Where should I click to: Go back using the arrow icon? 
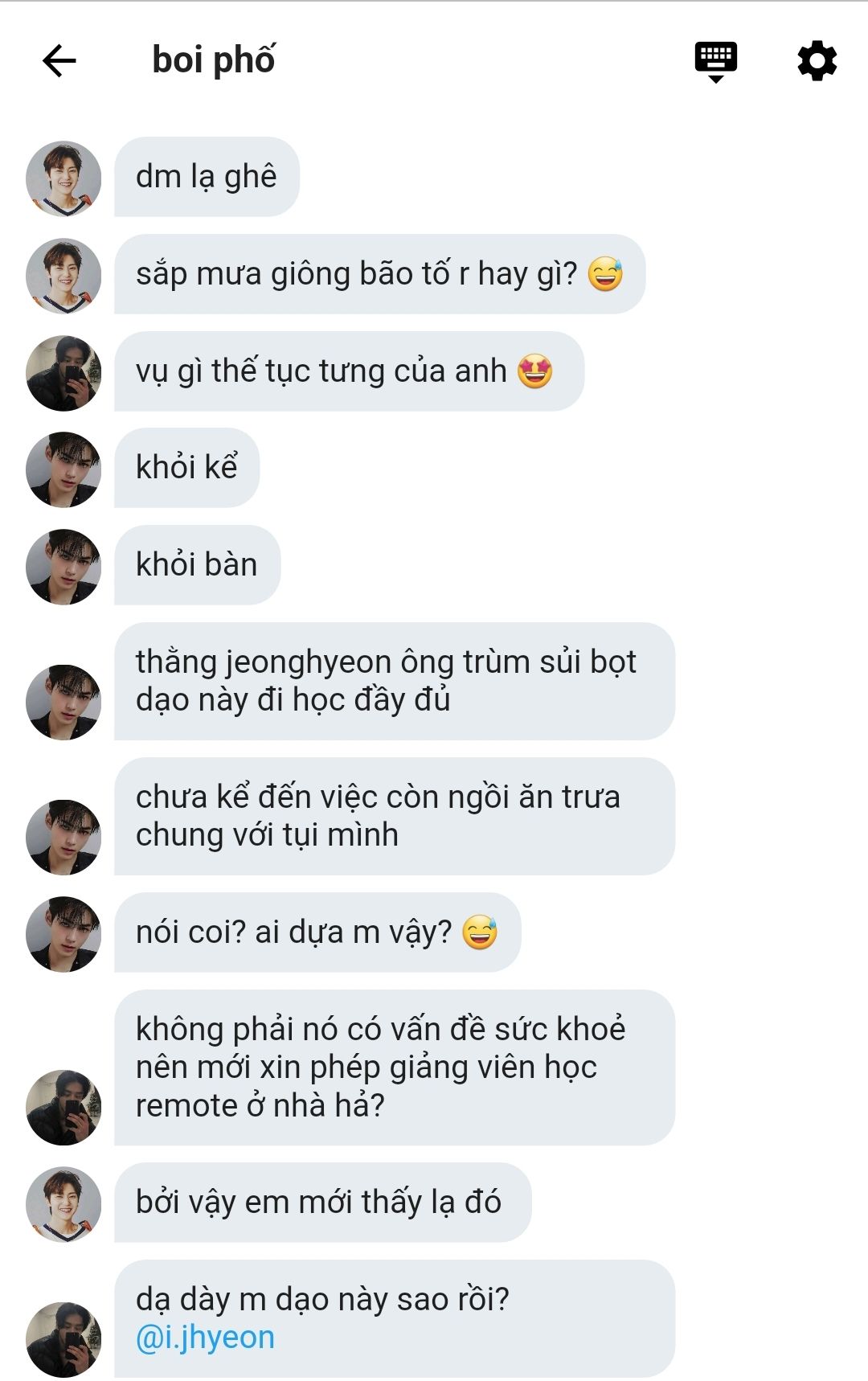pyautogui.click(x=59, y=60)
